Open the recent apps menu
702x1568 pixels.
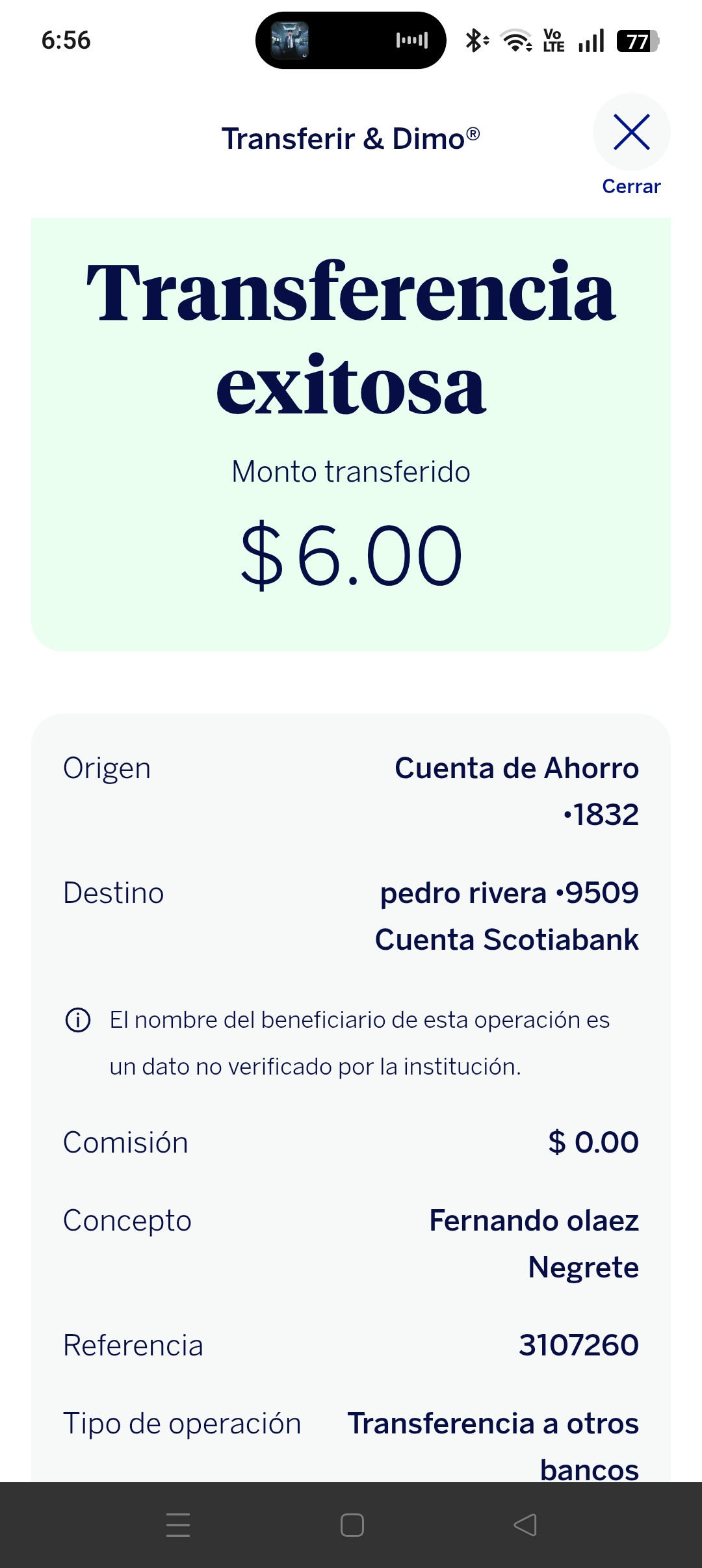(178, 1524)
